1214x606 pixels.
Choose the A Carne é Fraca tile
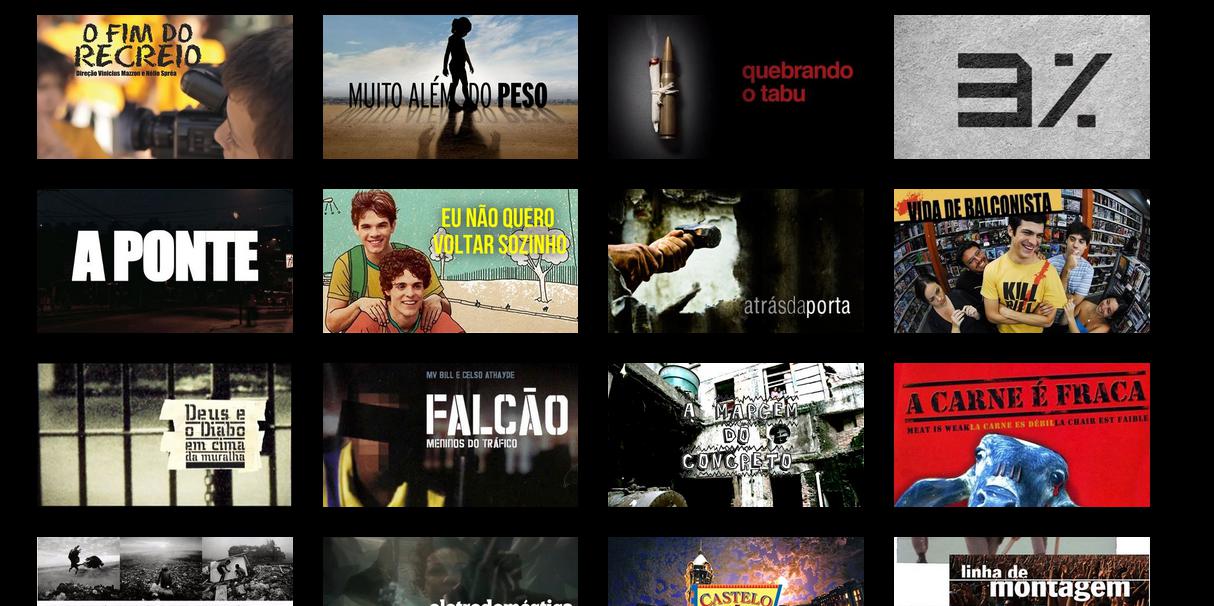tap(1021, 435)
